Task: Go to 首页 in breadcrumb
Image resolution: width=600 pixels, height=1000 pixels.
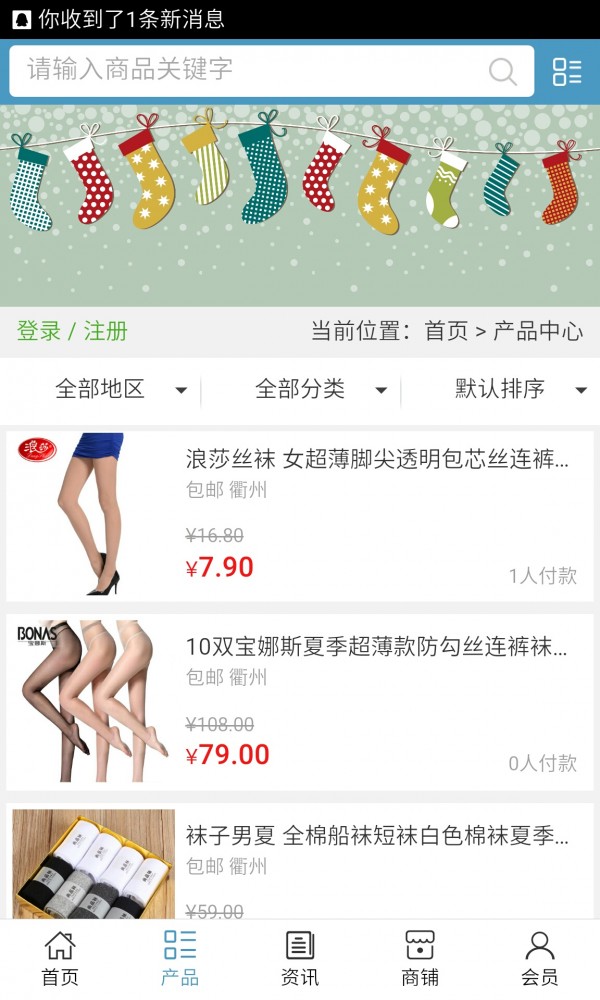Action: [x=446, y=331]
